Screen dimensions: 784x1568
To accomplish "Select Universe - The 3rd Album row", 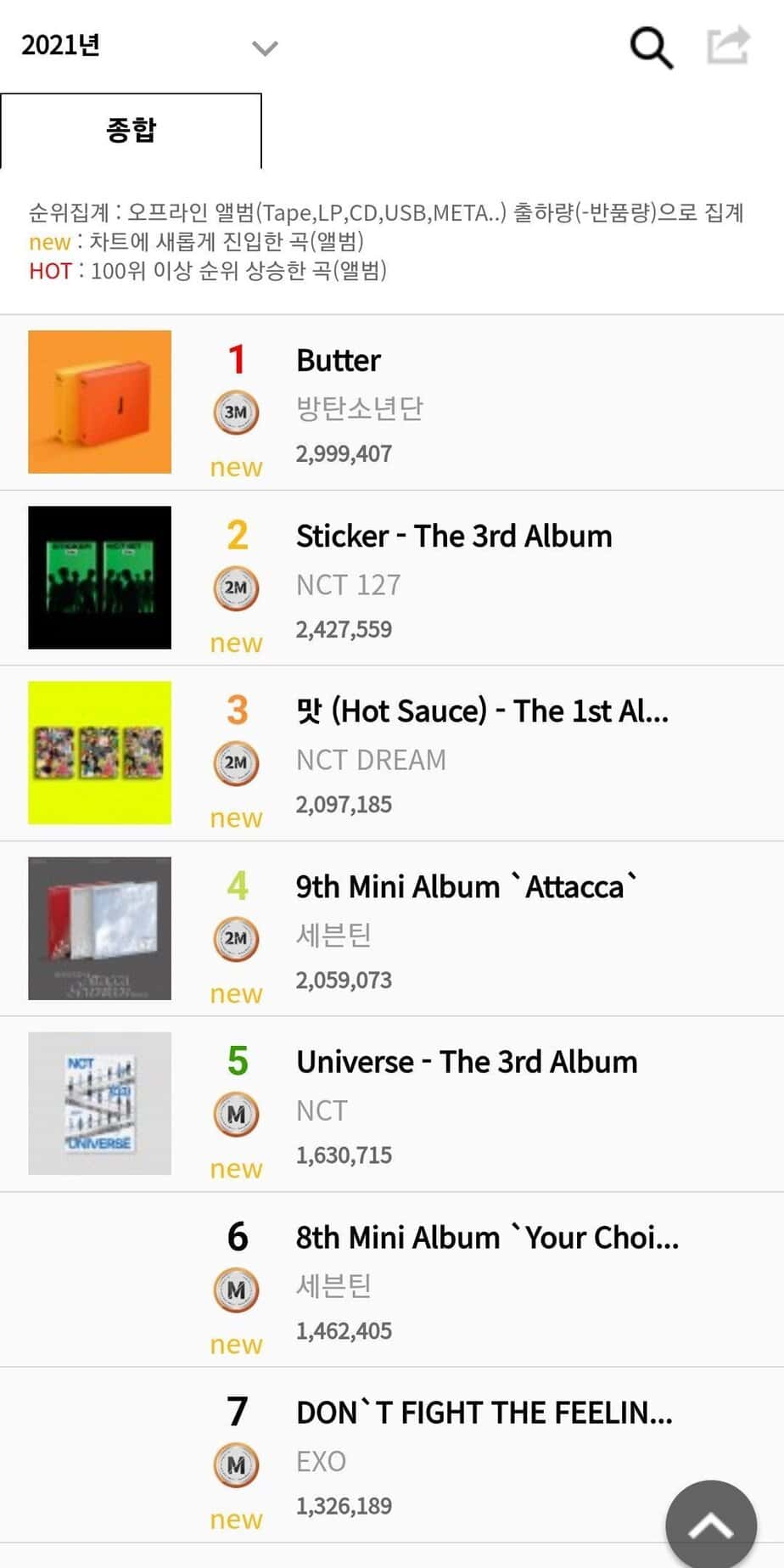I will coord(466,1062).
